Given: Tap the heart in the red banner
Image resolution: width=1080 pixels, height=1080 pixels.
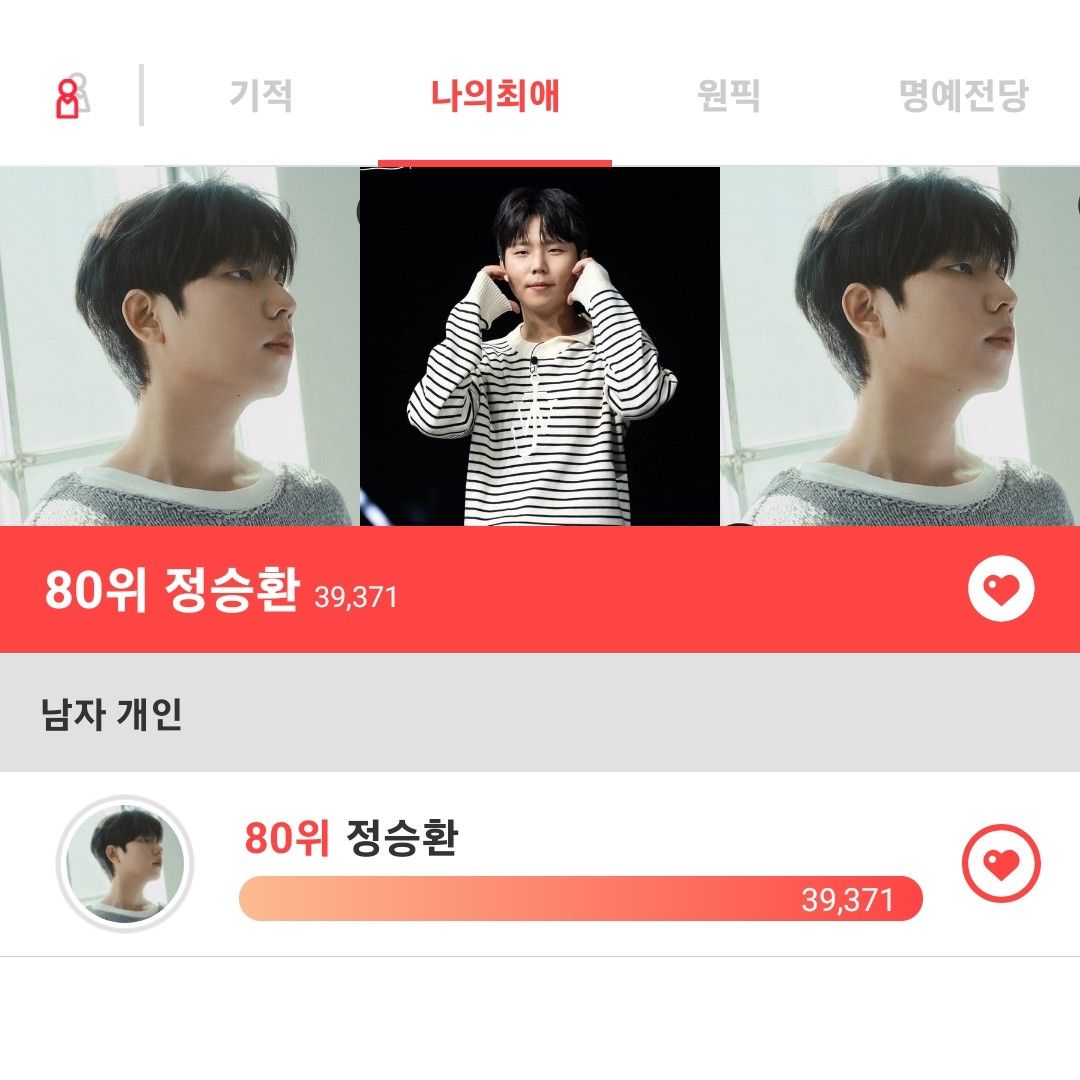Looking at the screenshot, I should point(1001,592).
